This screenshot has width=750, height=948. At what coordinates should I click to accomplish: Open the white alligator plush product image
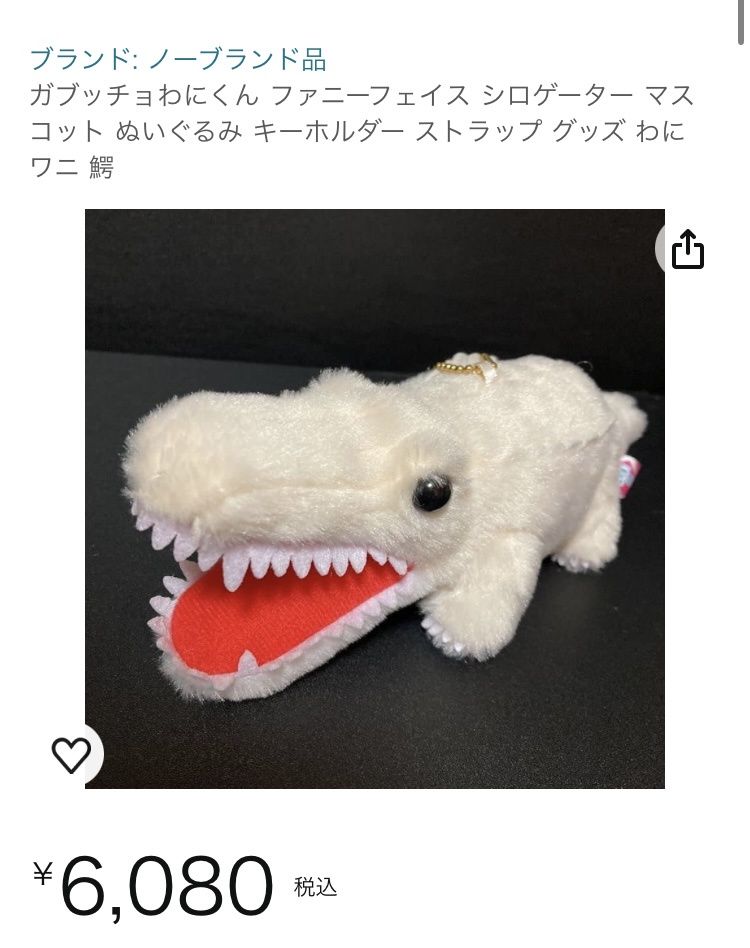[x=375, y=499]
